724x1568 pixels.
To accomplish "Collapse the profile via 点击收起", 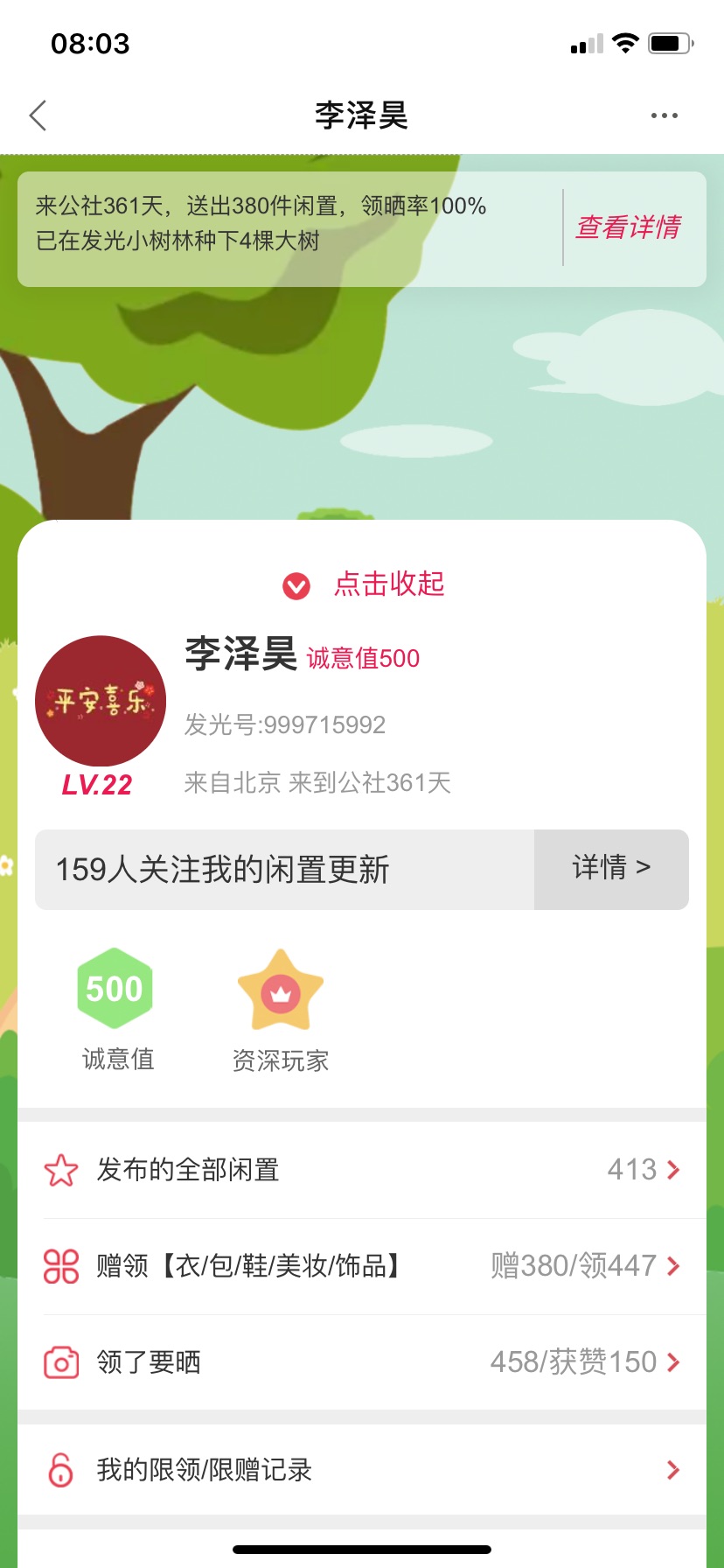I will click(363, 584).
